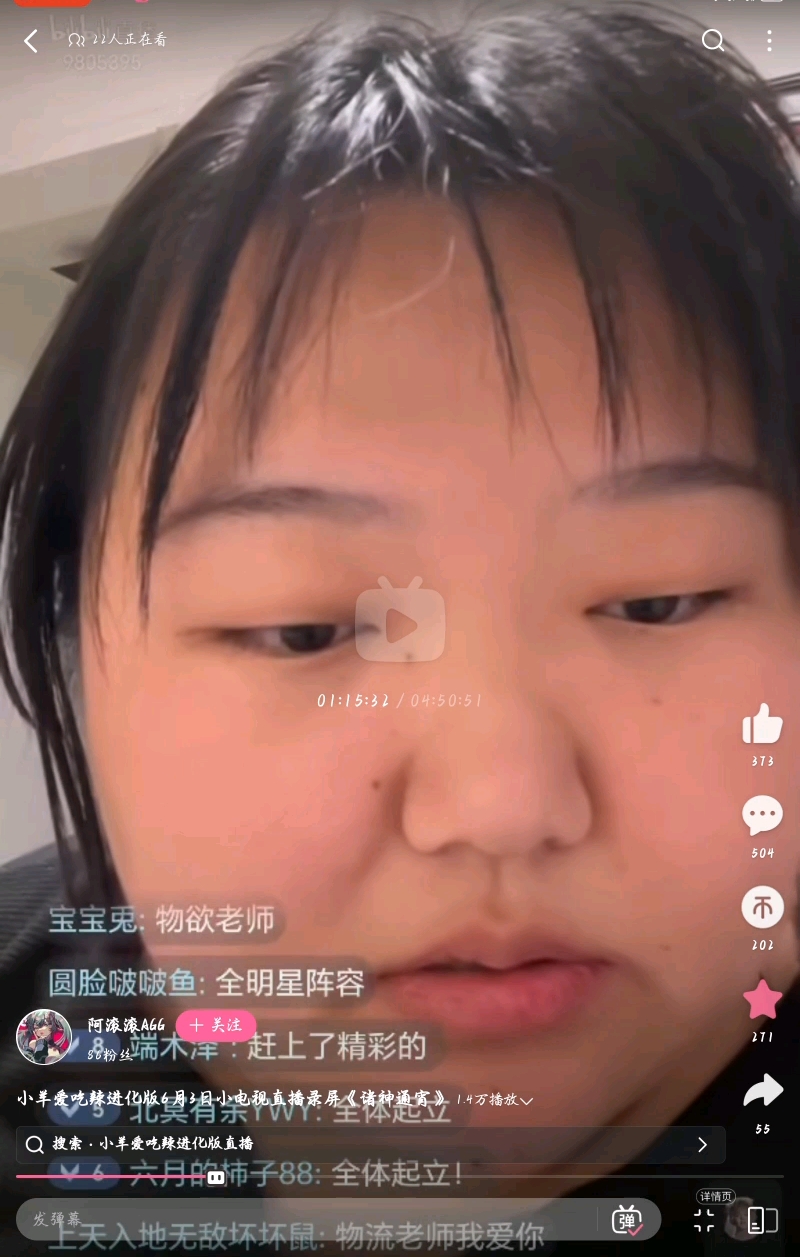Give a coin to this video
Screen dimensions: 800x1257
(762, 908)
